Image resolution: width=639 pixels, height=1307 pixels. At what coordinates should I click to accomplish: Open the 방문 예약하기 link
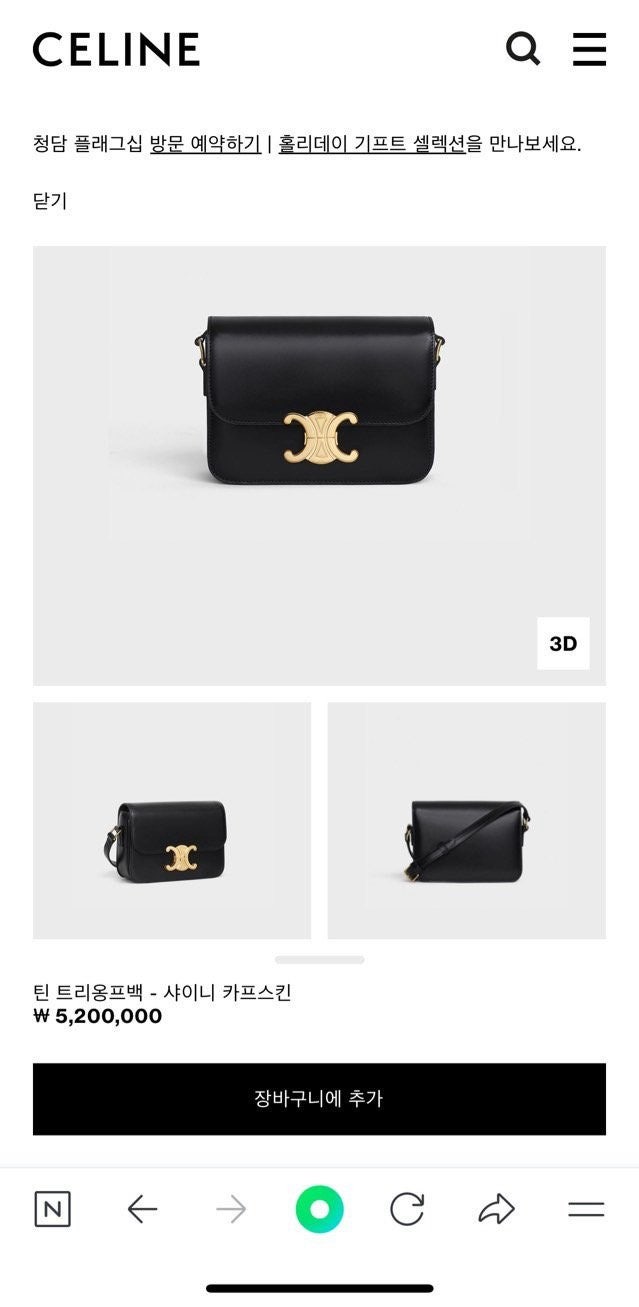click(x=205, y=144)
